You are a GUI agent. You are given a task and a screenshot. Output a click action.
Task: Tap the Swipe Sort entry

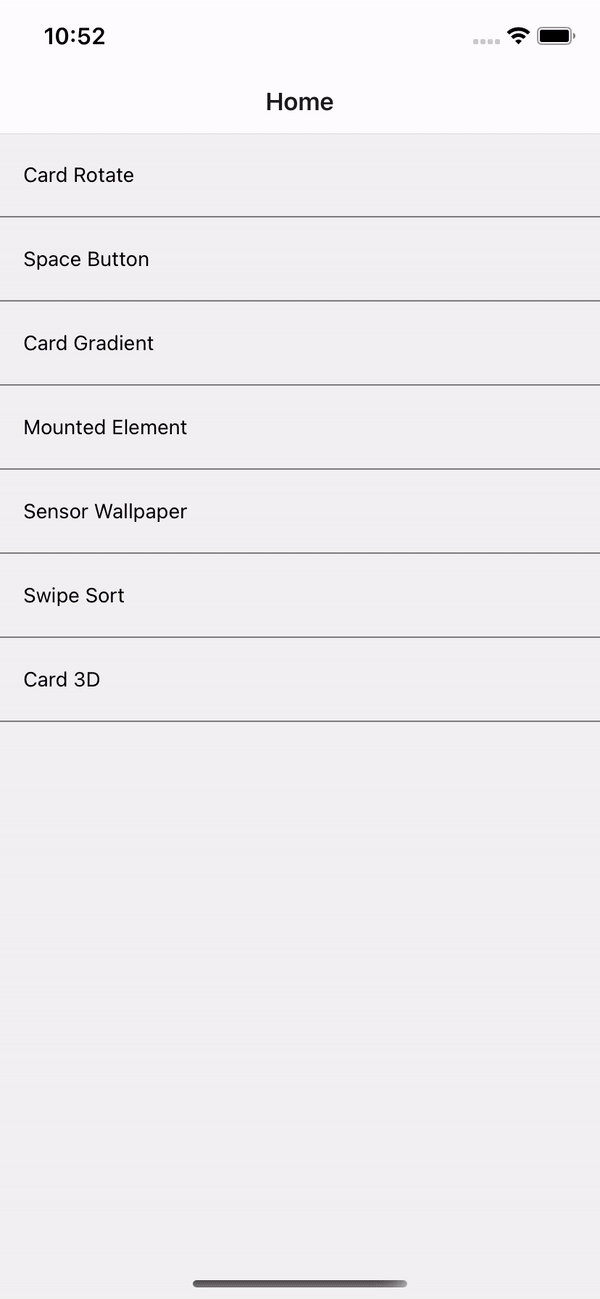click(74, 595)
